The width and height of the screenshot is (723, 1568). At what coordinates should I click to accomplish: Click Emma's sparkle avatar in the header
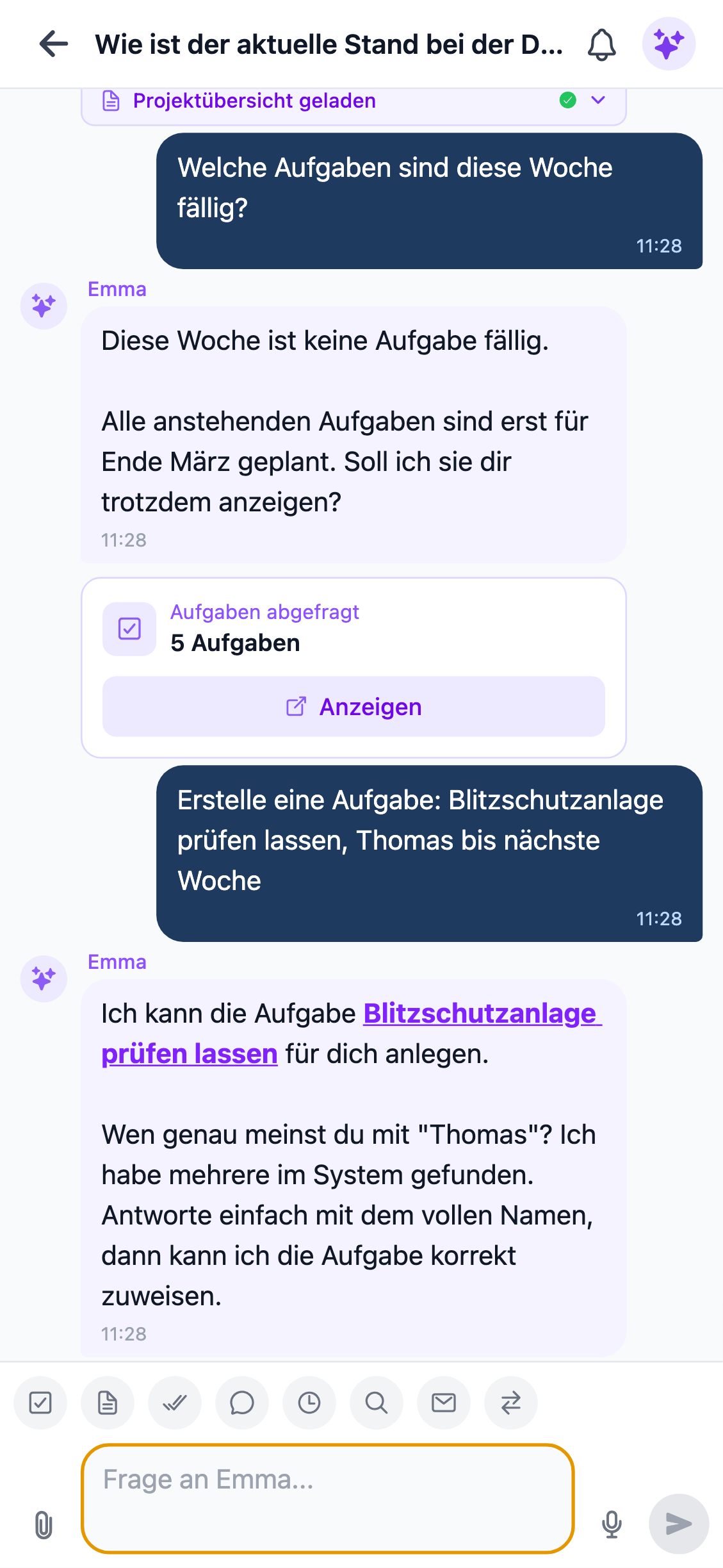pos(669,44)
